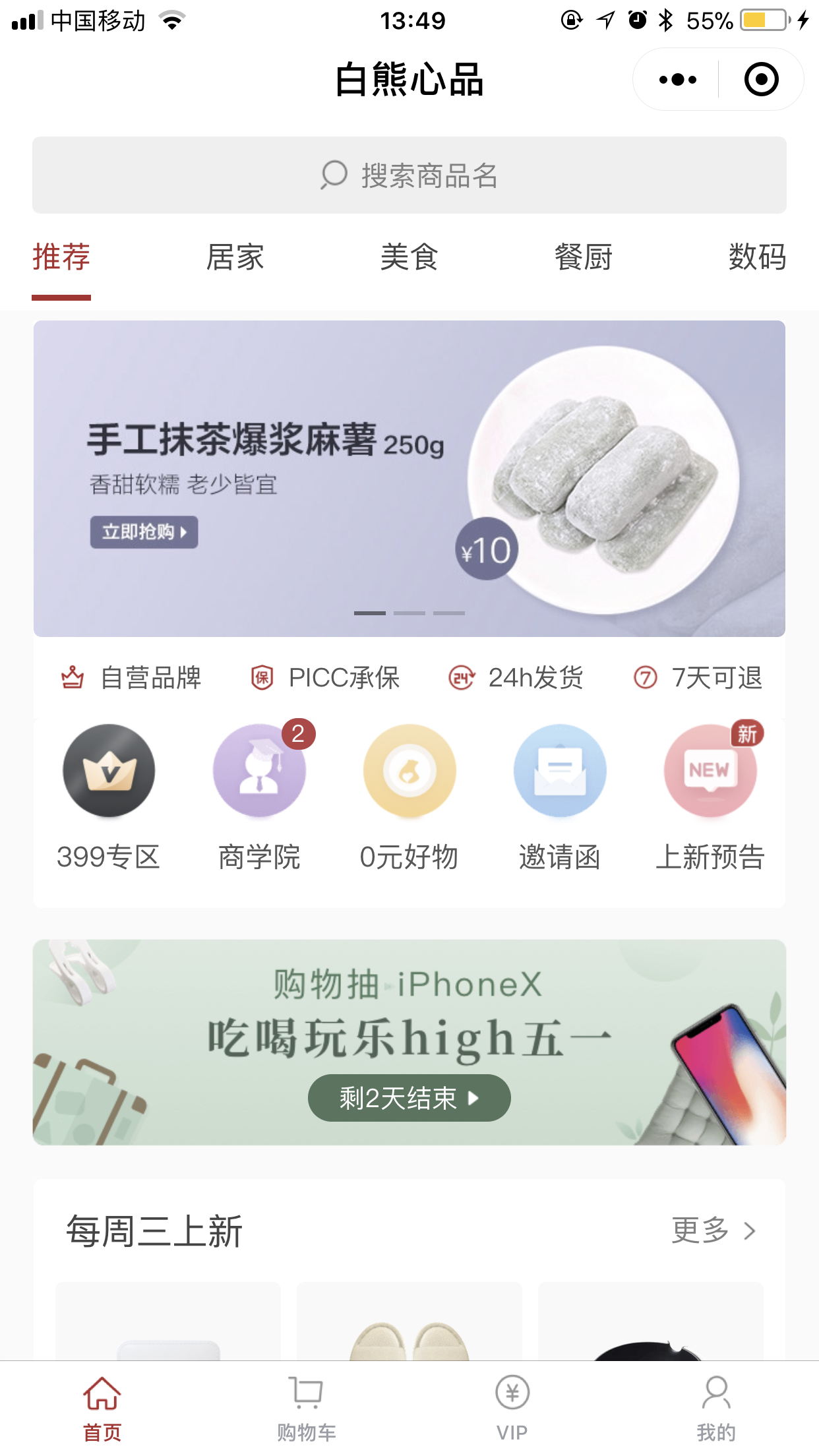Image resolution: width=819 pixels, height=1456 pixels.
Task: Select the 推荐 category tab
Action: (x=61, y=257)
